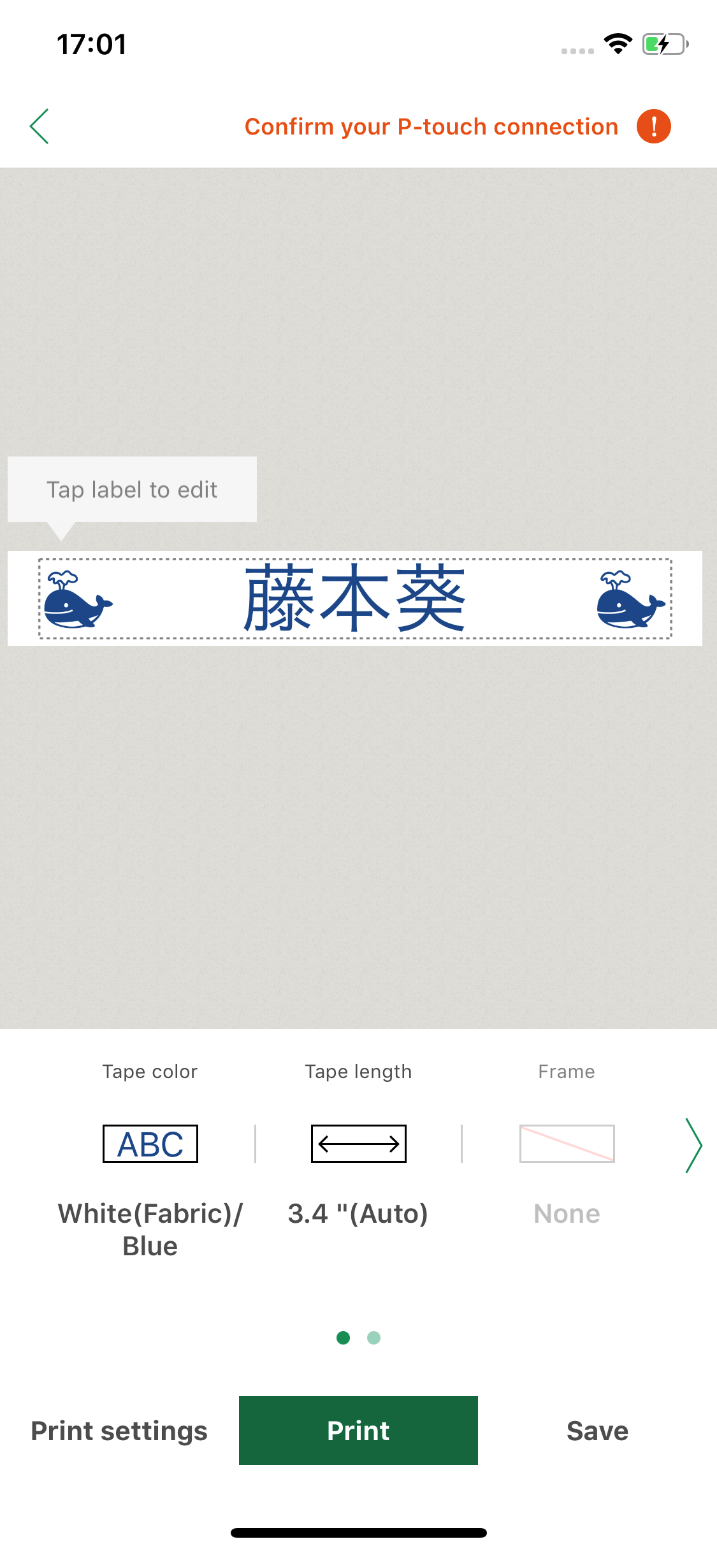This screenshot has height=1553, width=717.
Task: Open Print settings
Action: (119, 1431)
